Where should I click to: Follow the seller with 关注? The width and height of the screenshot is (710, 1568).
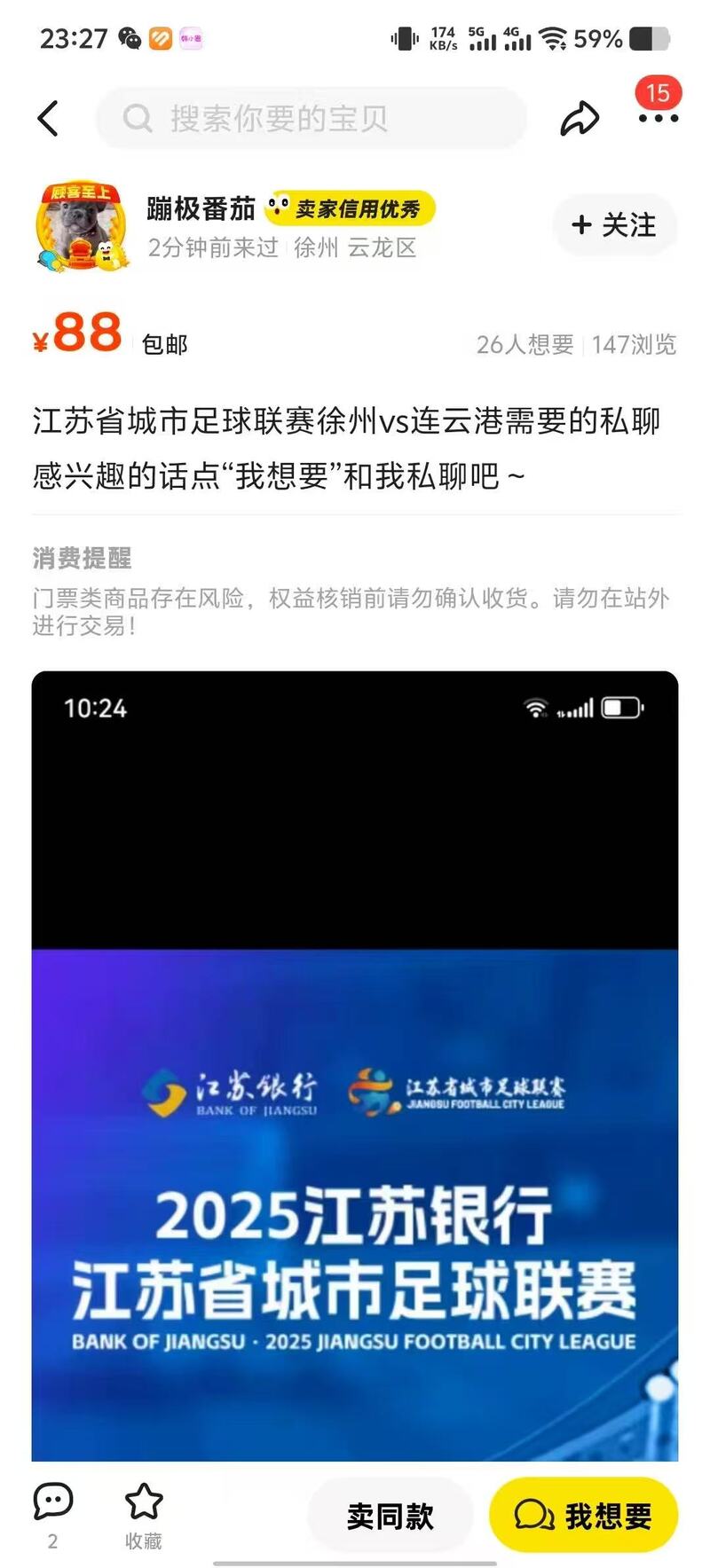(x=615, y=225)
